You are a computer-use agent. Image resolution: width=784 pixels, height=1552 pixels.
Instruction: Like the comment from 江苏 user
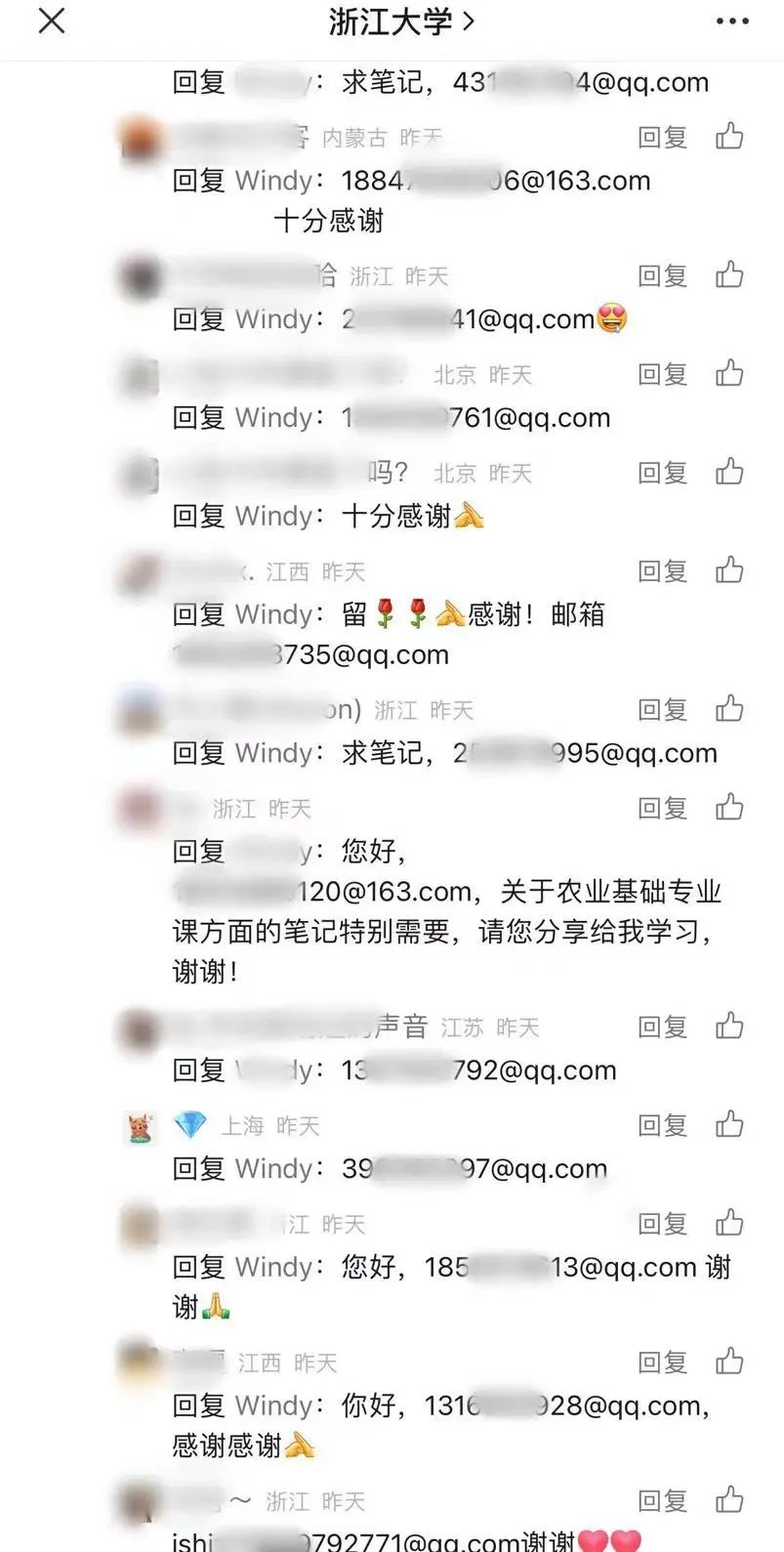pyautogui.click(x=729, y=1027)
